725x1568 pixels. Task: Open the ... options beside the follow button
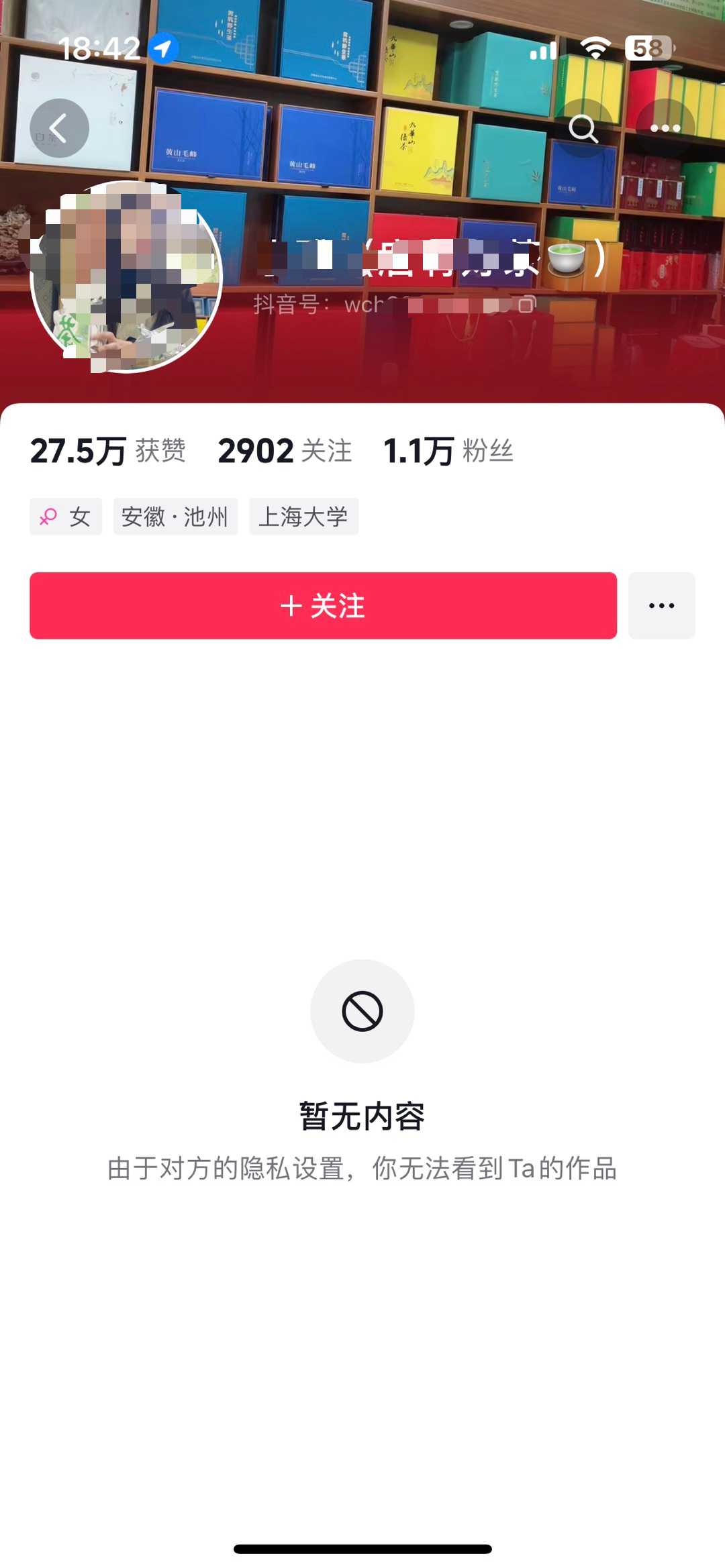click(662, 605)
